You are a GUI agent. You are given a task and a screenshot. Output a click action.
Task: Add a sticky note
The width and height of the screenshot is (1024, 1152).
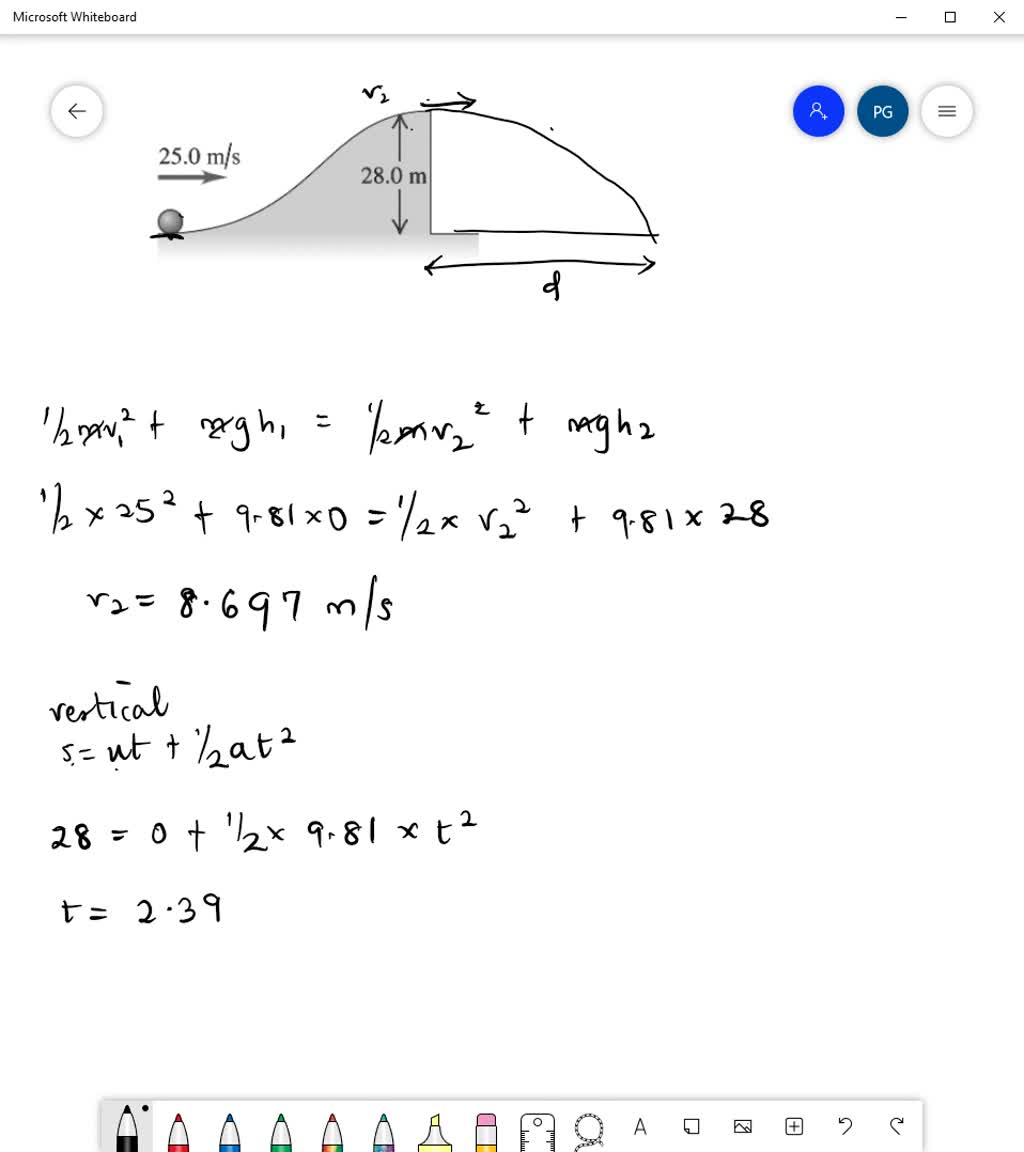pos(691,1126)
